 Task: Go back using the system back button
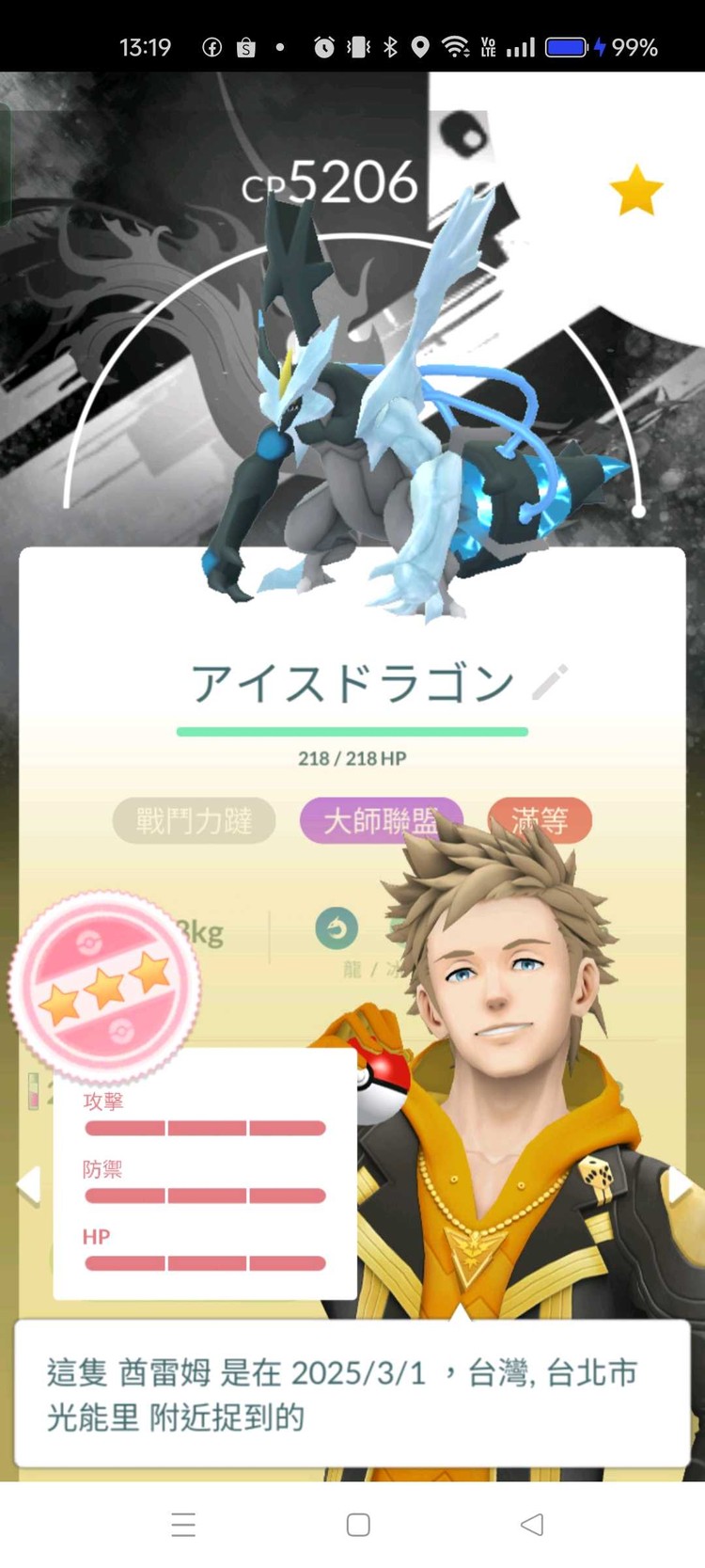531,1525
